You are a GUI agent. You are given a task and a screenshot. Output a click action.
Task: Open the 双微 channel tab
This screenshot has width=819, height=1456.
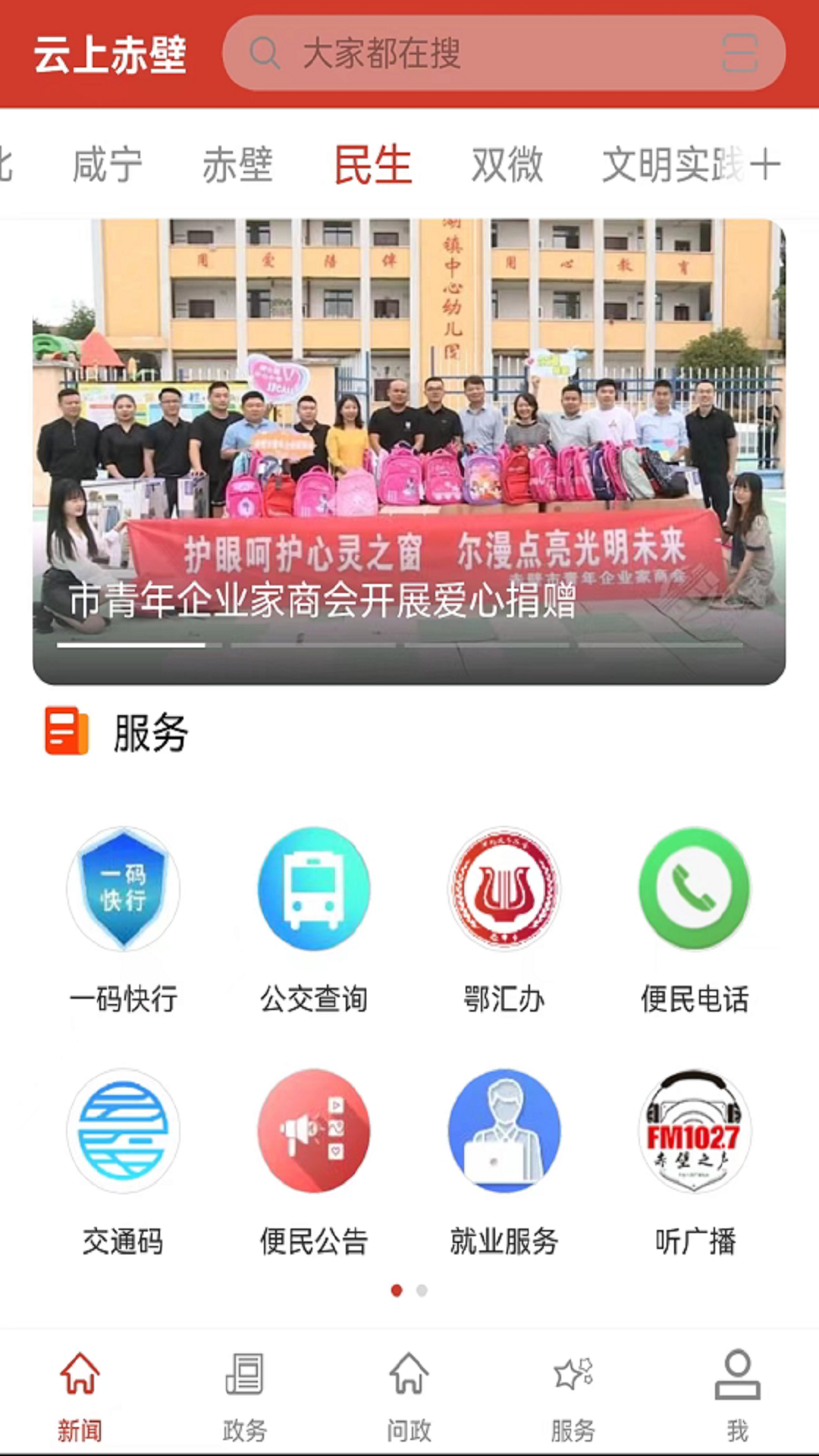(x=508, y=165)
